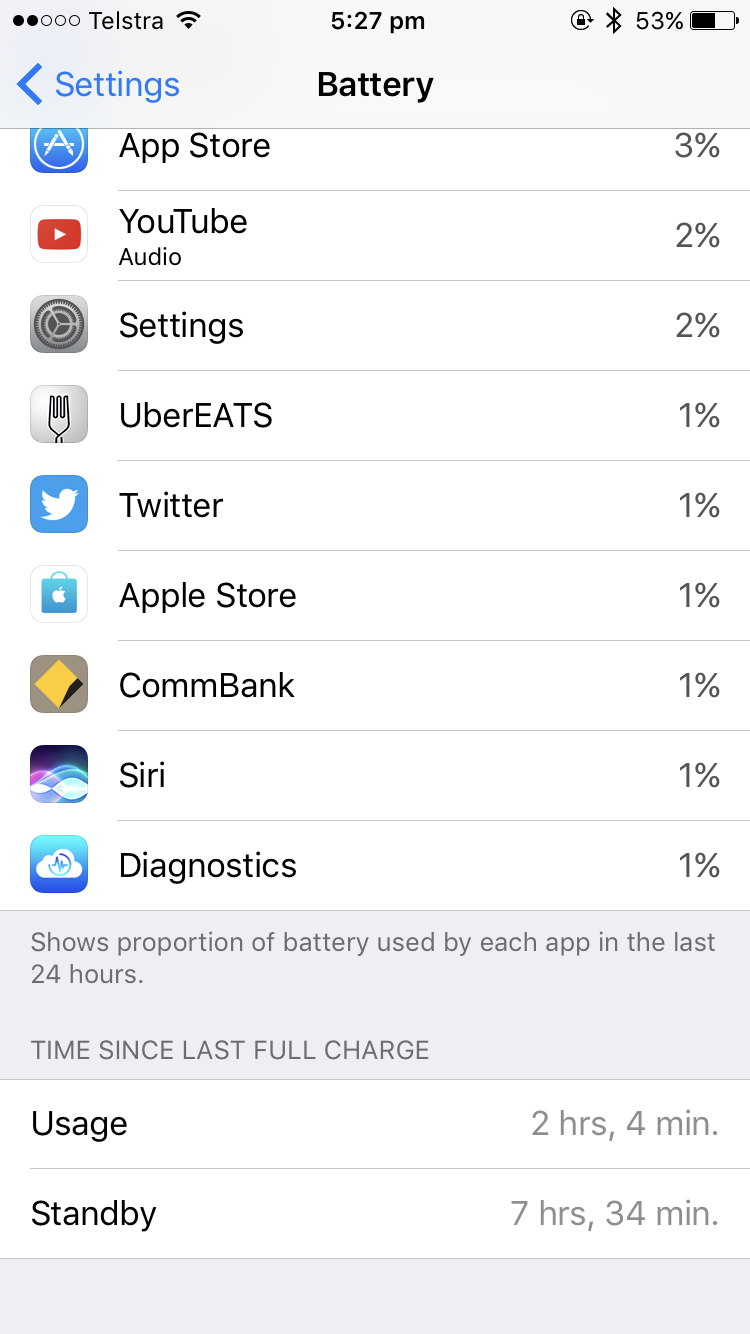This screenshot has height=1334, width=750.
Task: Select the YouTube battery usage row
Action: [x=375, y=236]
